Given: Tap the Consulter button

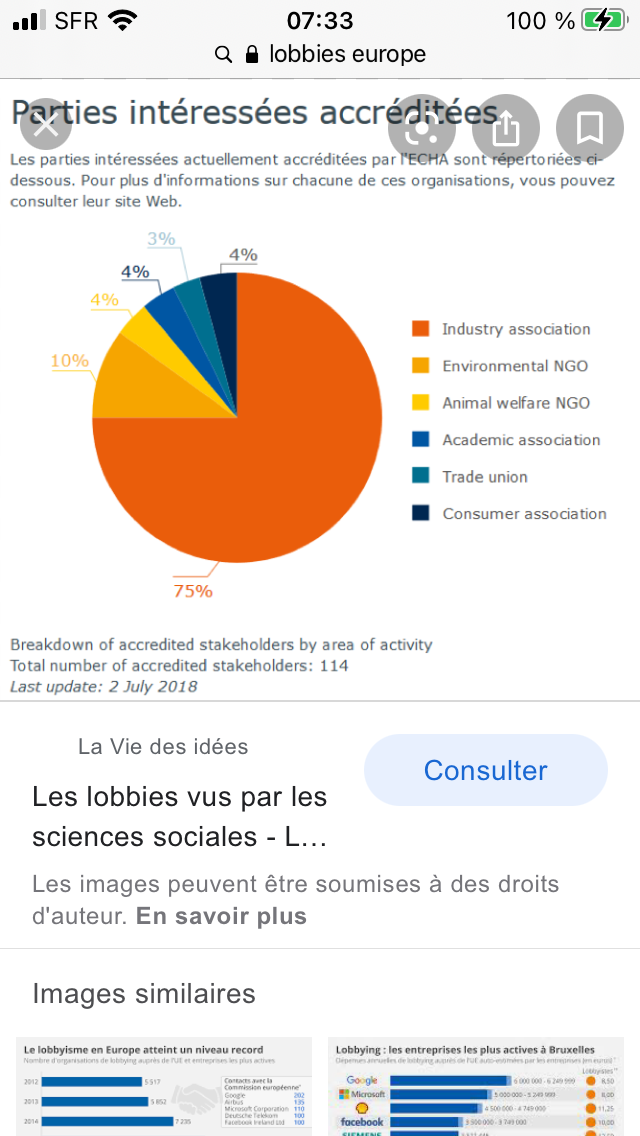Looking at the screenshot, I should 486,770.
